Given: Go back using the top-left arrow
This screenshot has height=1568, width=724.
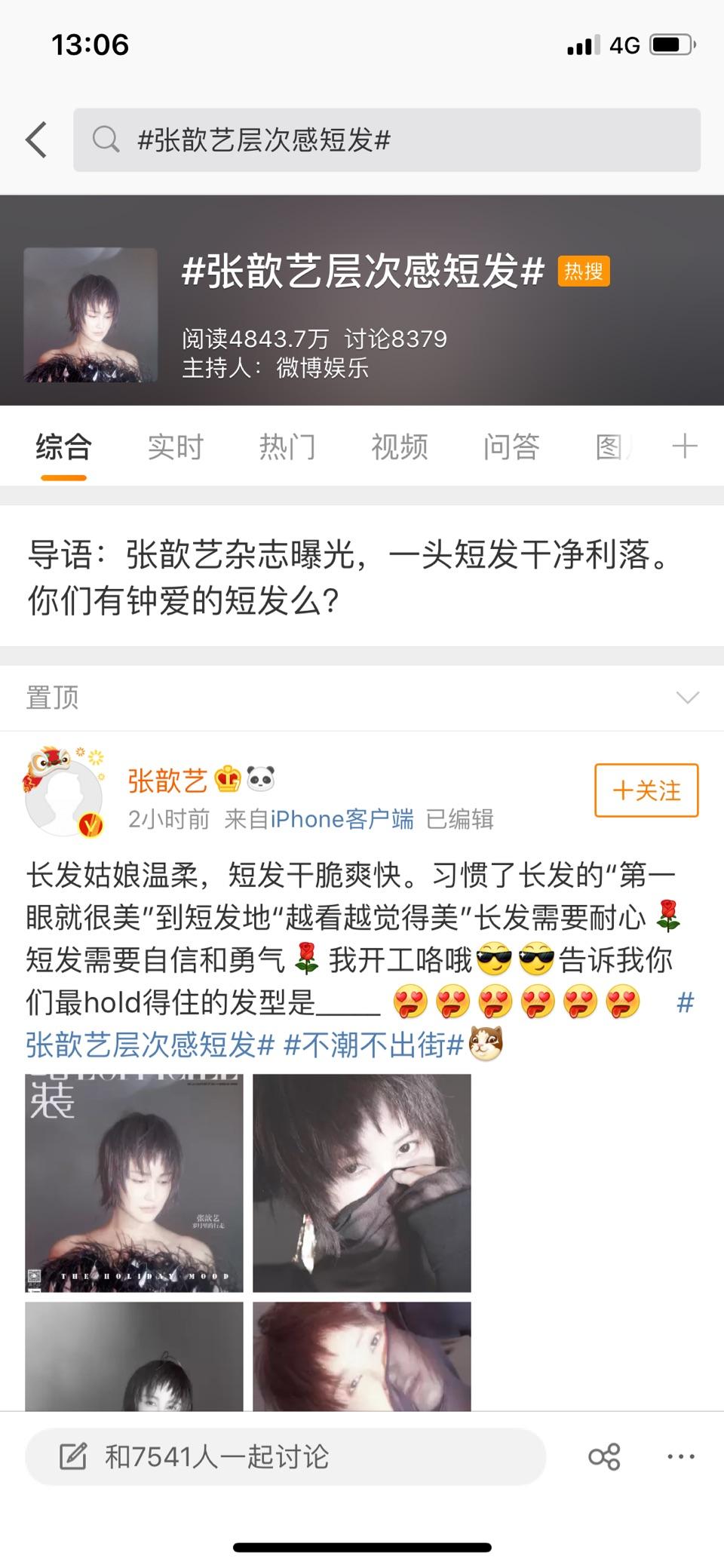Looking at the screenshot, I should [36, 140].
